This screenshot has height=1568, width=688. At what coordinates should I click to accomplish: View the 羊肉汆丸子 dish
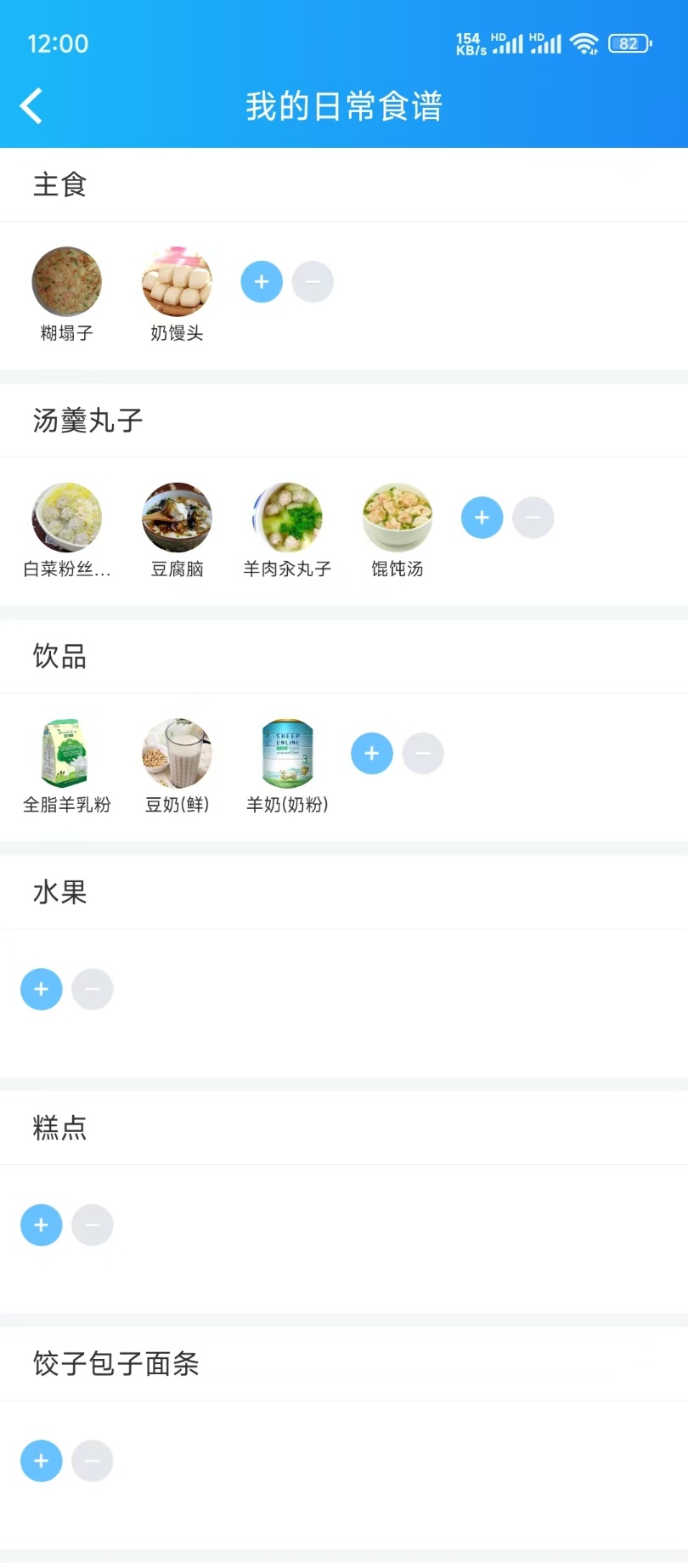tap(286, 518)
